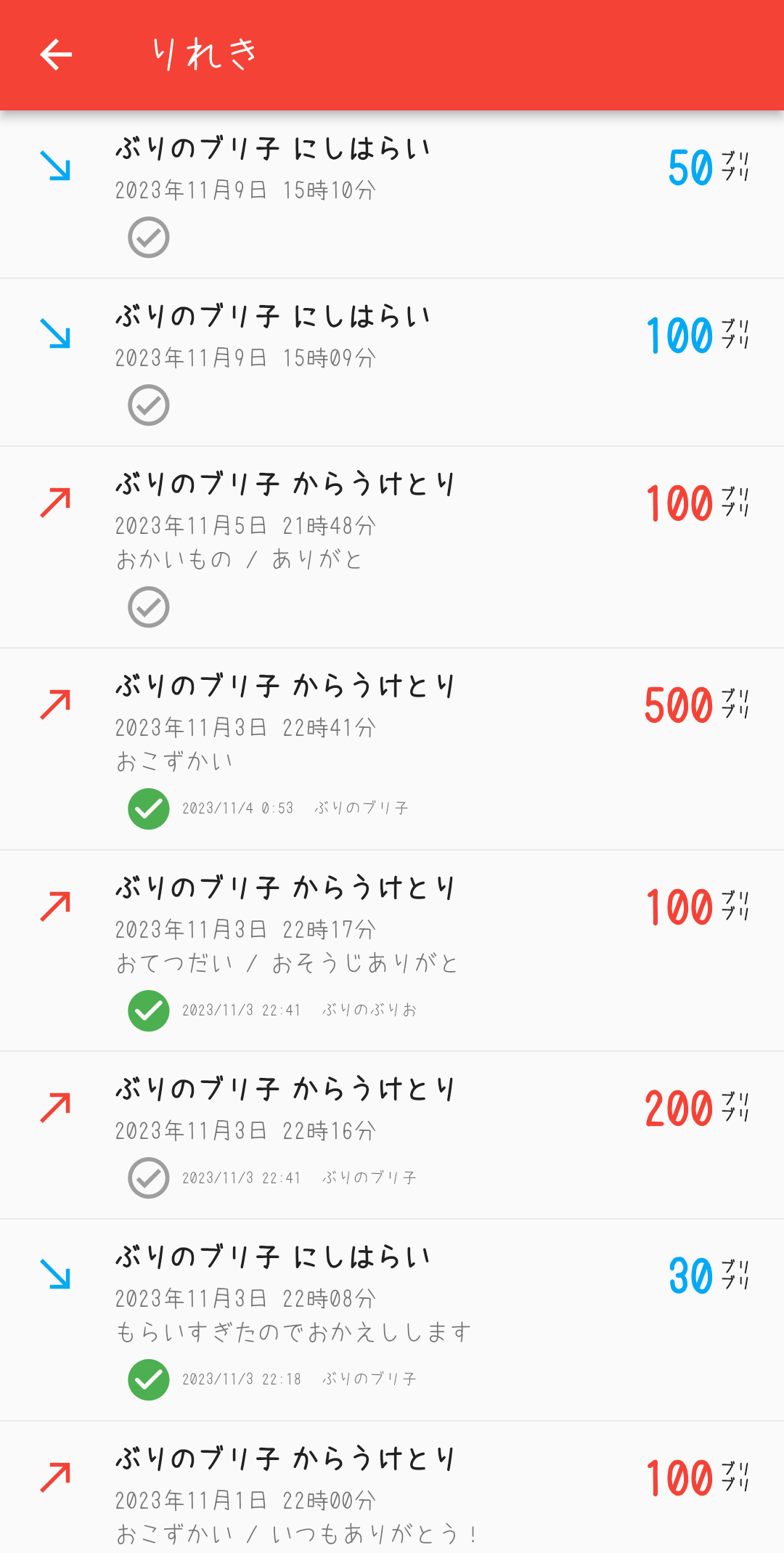Tap the green check under おこずかい 500 entry
Viewport: 784px width, 1553px height.
(149, 808)
